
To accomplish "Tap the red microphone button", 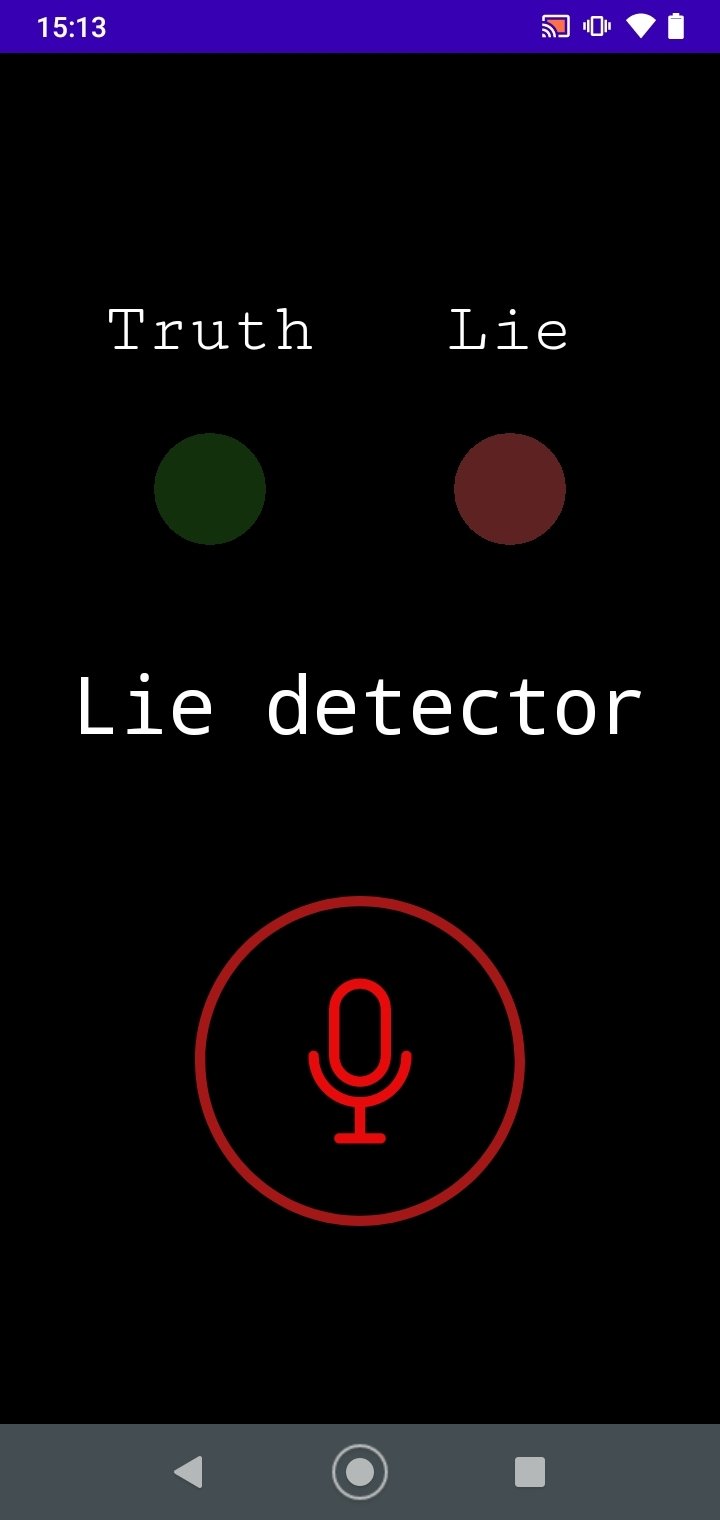I will click(360, 1060).
